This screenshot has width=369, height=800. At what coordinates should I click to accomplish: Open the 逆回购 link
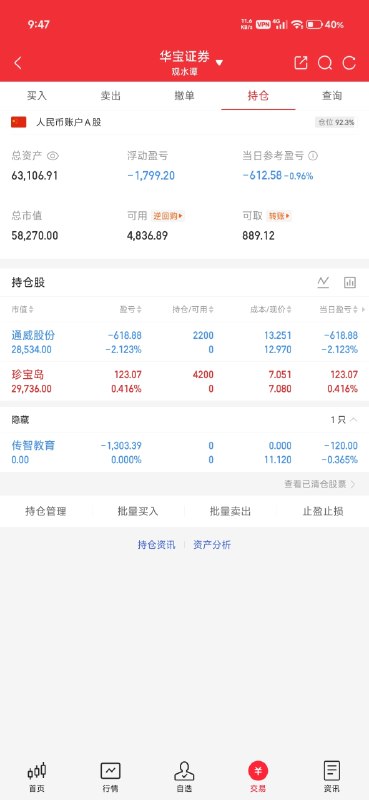(167, 216)
